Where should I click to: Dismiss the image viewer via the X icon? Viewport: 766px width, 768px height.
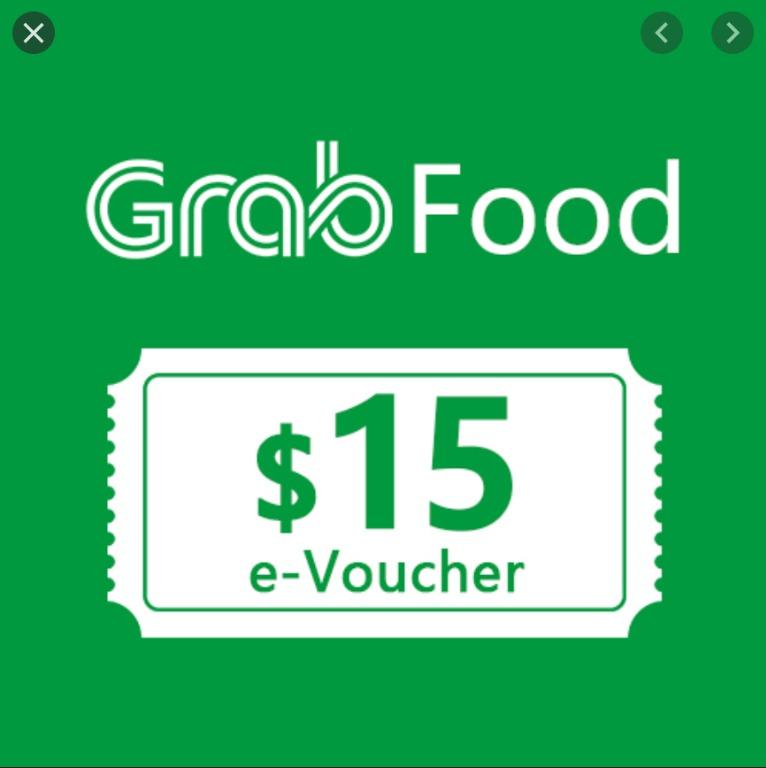point(33,32)
